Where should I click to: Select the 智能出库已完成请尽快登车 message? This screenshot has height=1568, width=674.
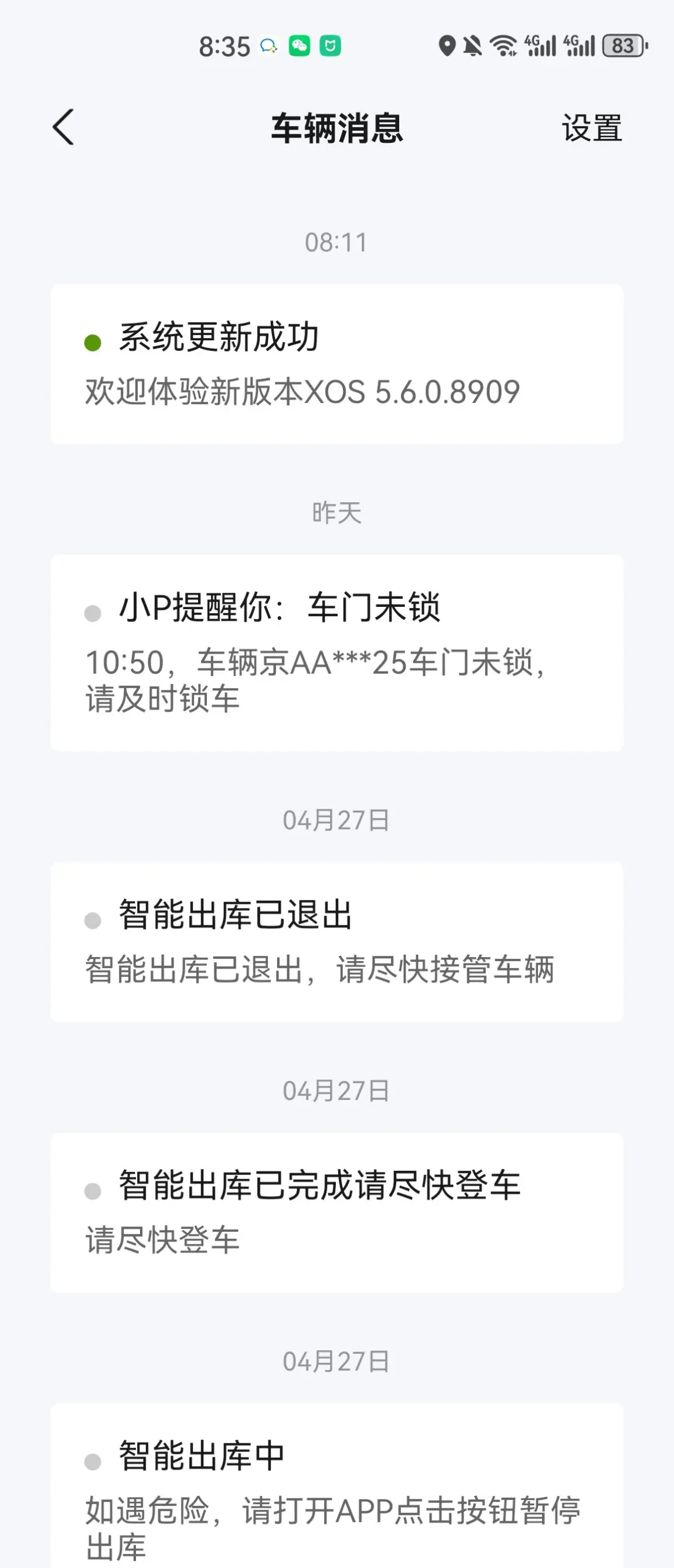click(x=336, y=1212)
